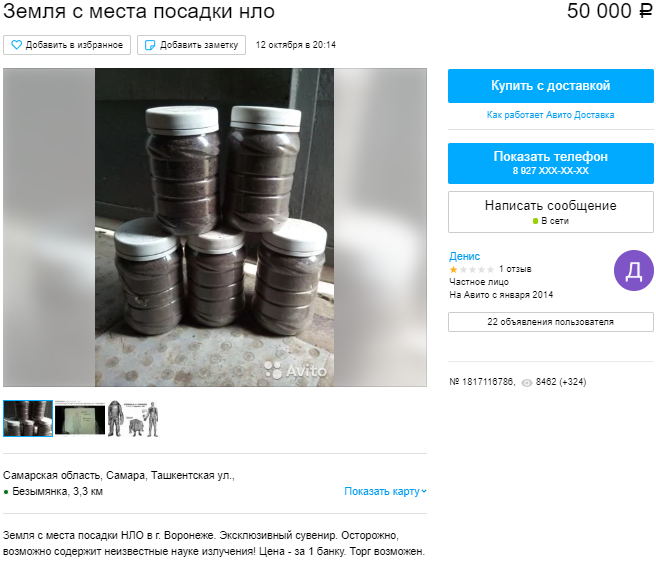Add a note to this listing
This screenshot has width=656, height=573.
191,45
